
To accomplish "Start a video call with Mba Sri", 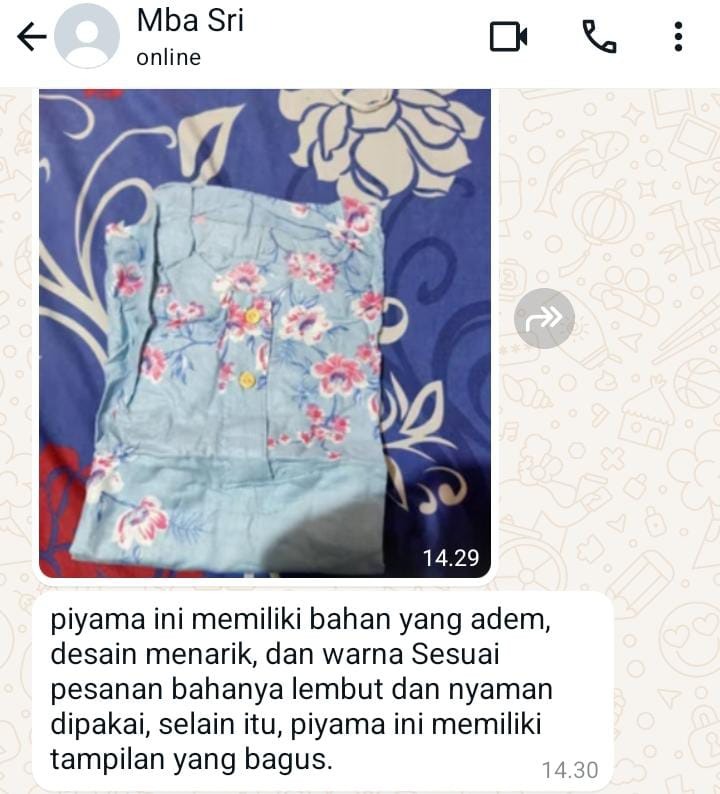I will pyautogui.click(x=508, y=37).
